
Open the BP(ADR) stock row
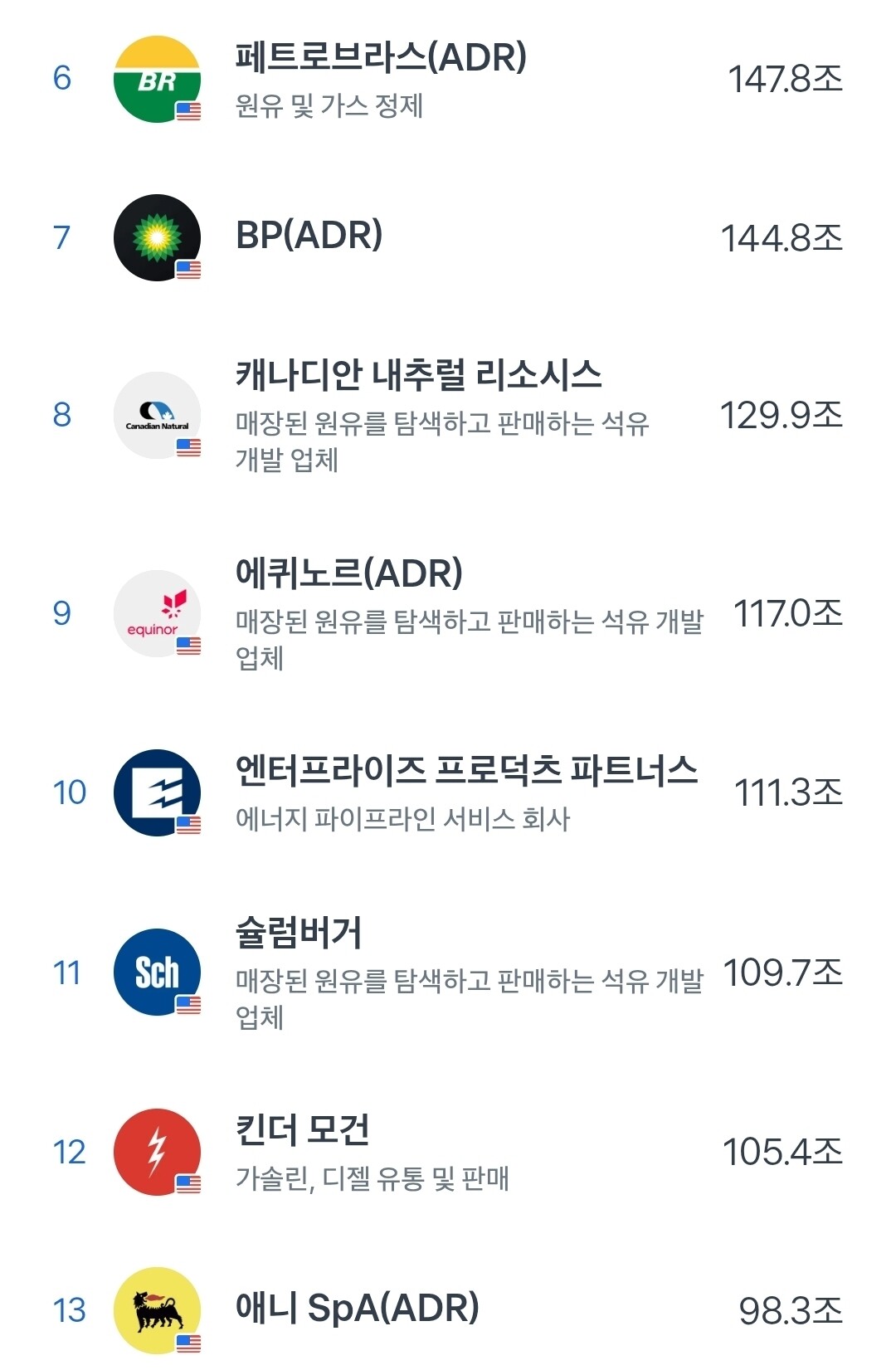pos(448,237)
